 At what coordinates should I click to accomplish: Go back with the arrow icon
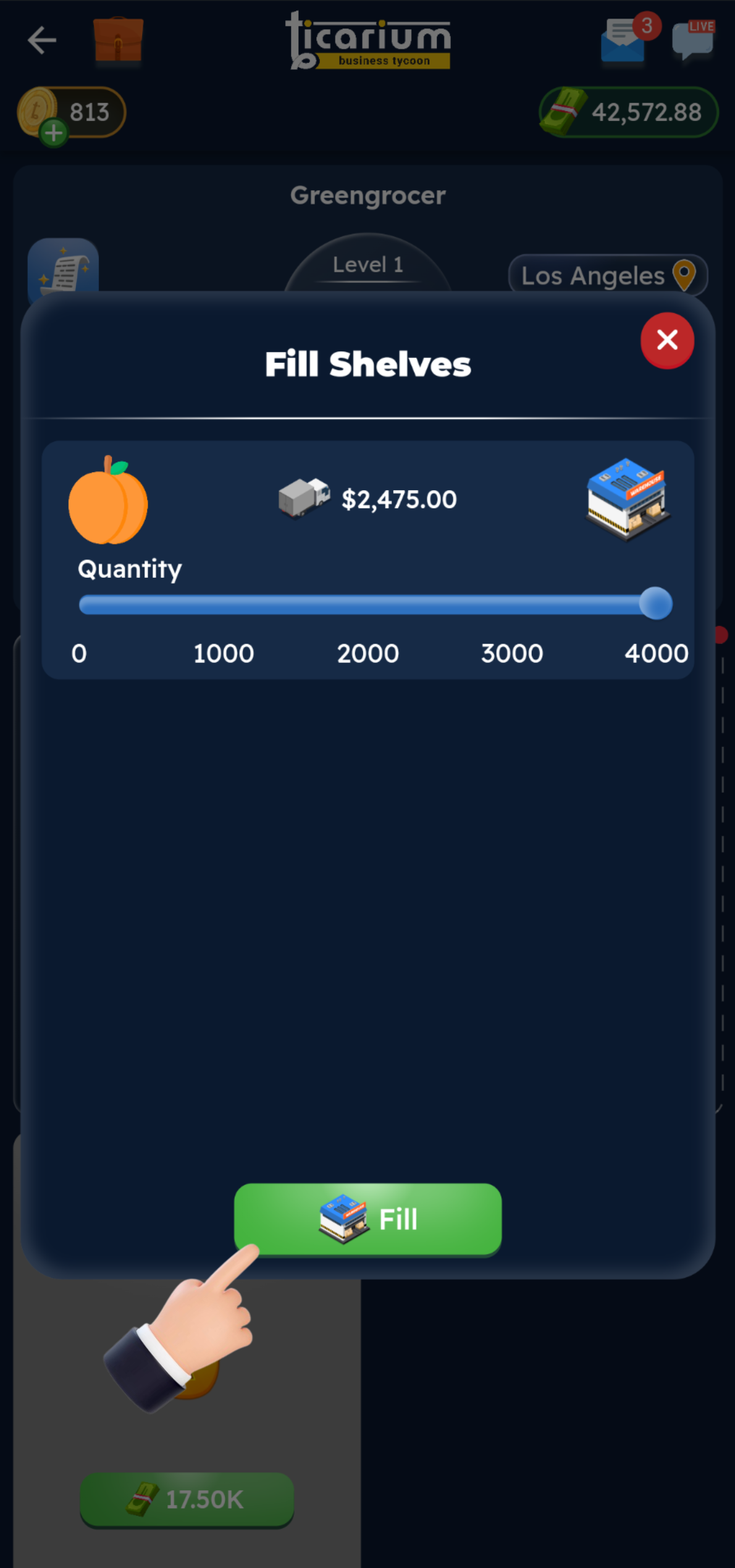[x=42, y=41]
